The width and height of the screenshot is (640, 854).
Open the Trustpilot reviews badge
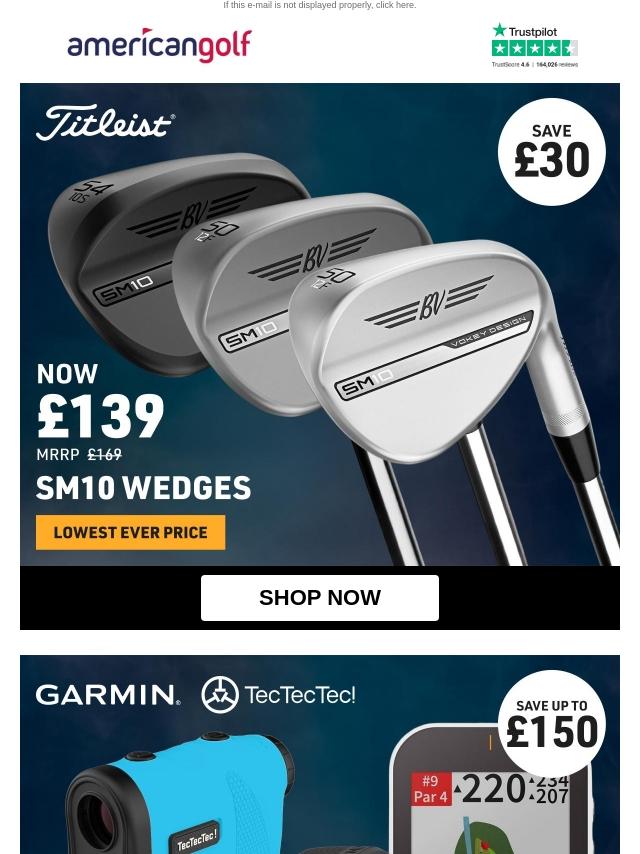click(534, 46)
